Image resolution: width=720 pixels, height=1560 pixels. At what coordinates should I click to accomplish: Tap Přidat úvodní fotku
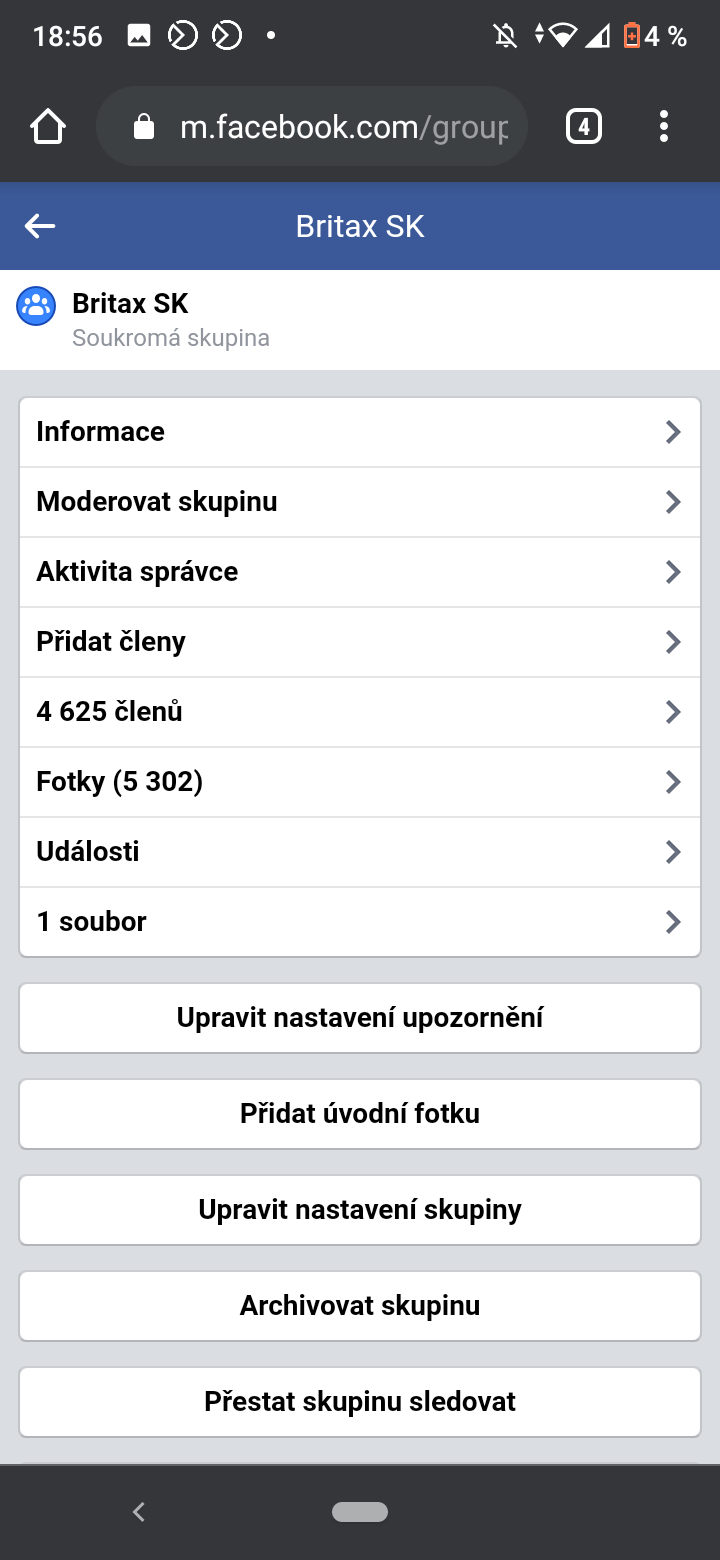(360, 1114)
